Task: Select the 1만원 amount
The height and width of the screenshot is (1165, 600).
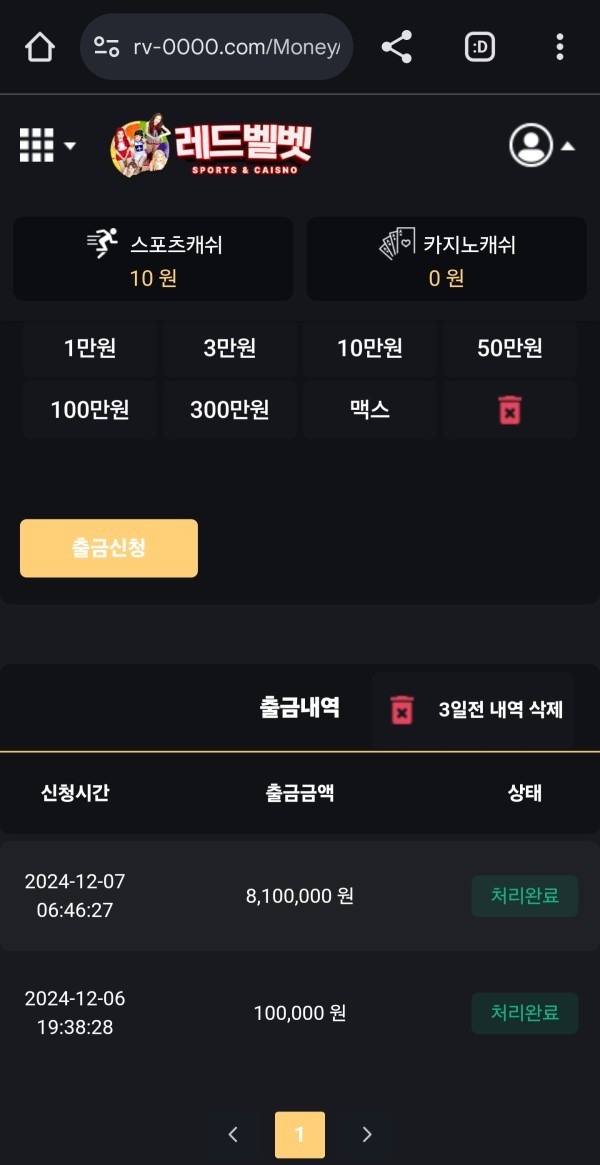Action: tap(90, 348)
